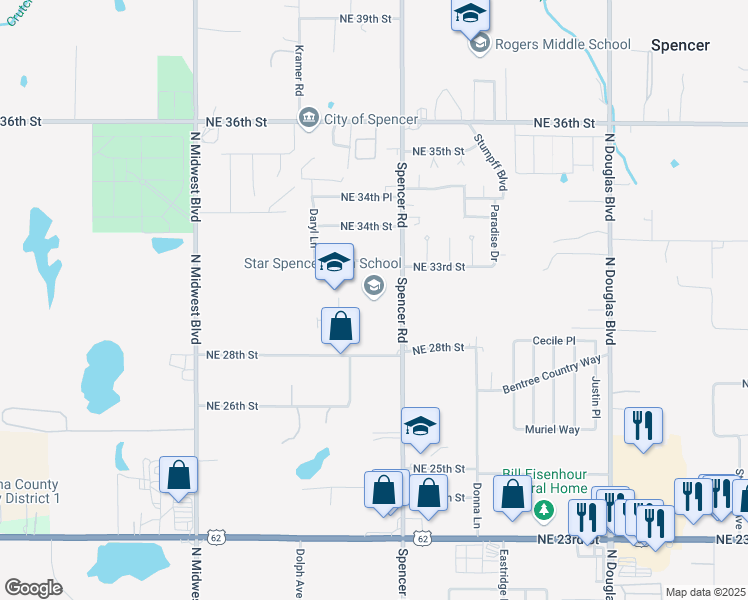Select the restaurant marker near Muriel Way
This screenshot has height=600, width=748.
[643, 426]
